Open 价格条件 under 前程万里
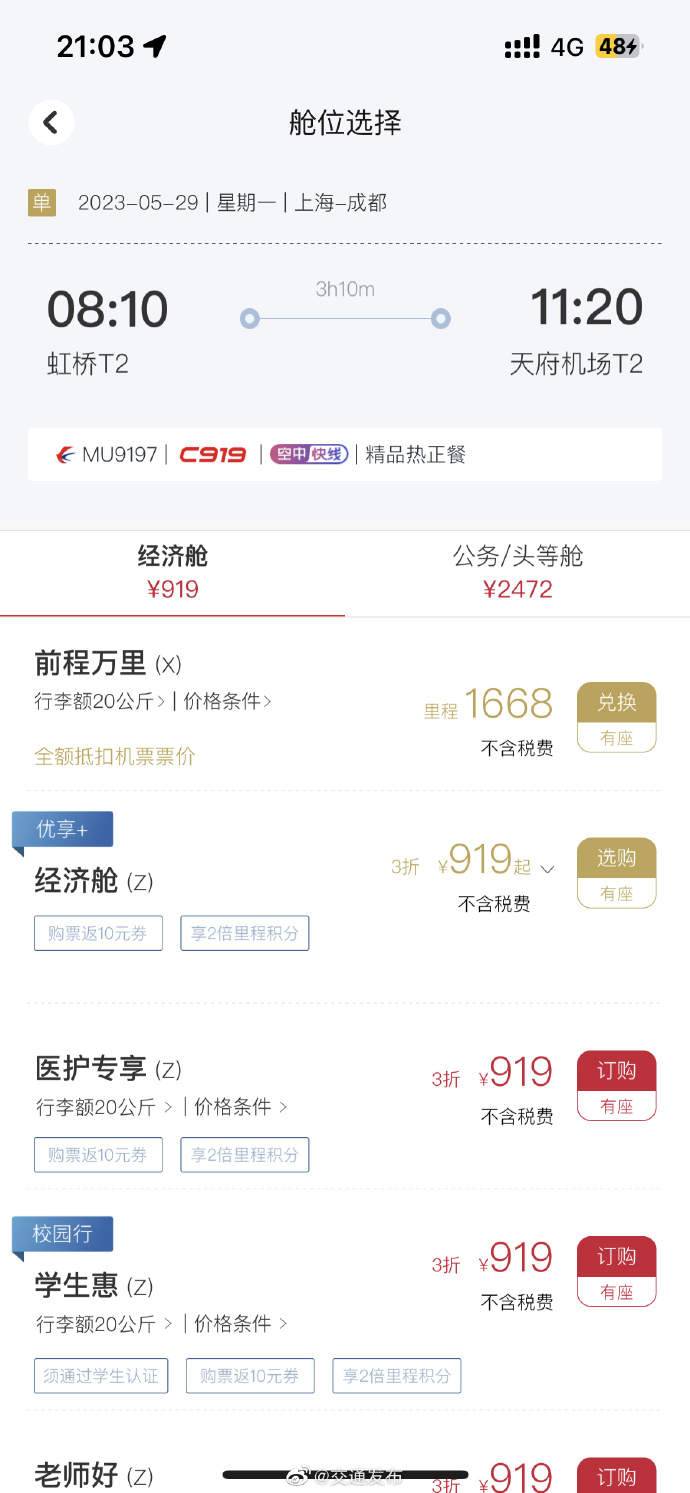The width and height of the screenshot is (690, 1493). (228, 701)
